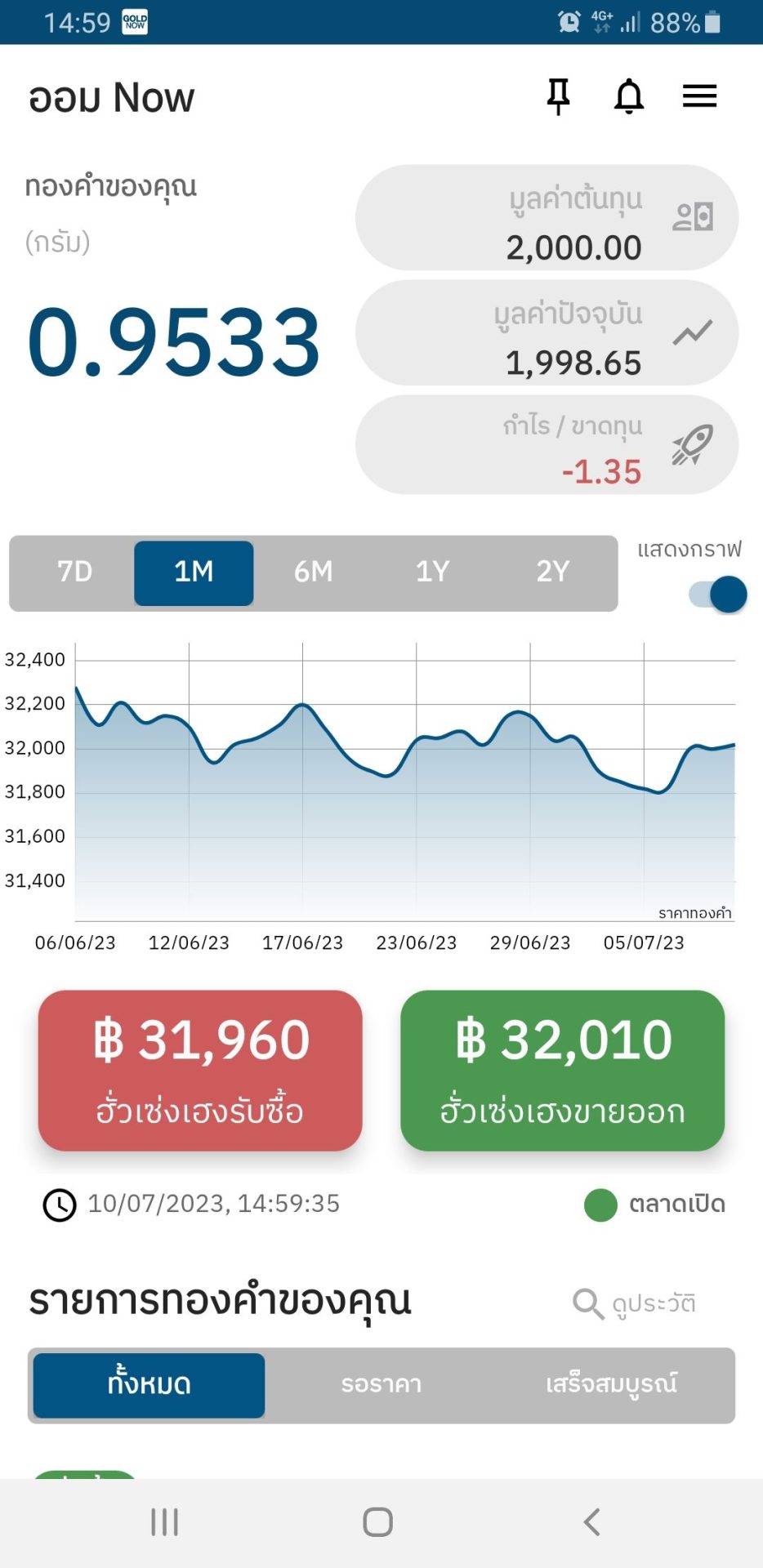Open the hamburger menu
The image size is (763, 1568).
pos(699,97)
